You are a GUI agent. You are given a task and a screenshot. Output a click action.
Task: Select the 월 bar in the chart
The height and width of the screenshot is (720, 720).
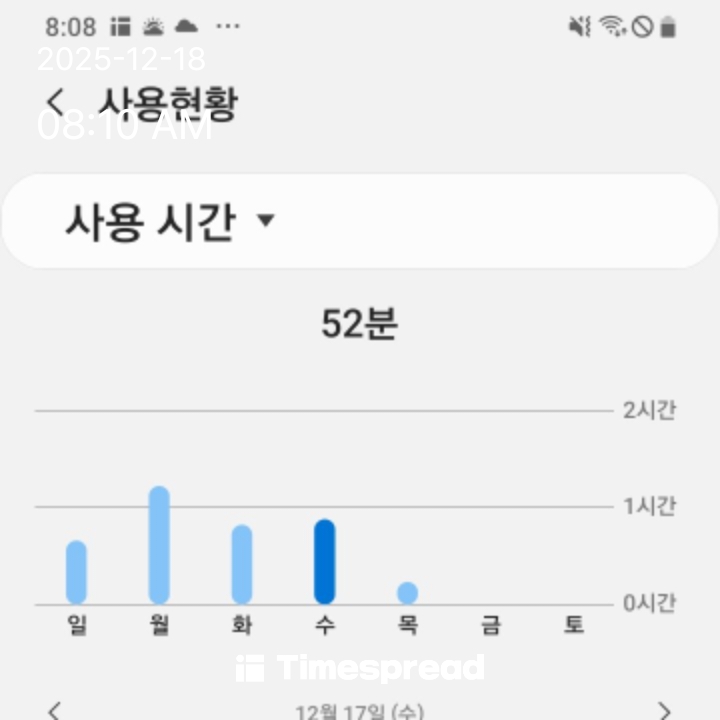pos(159,545)
